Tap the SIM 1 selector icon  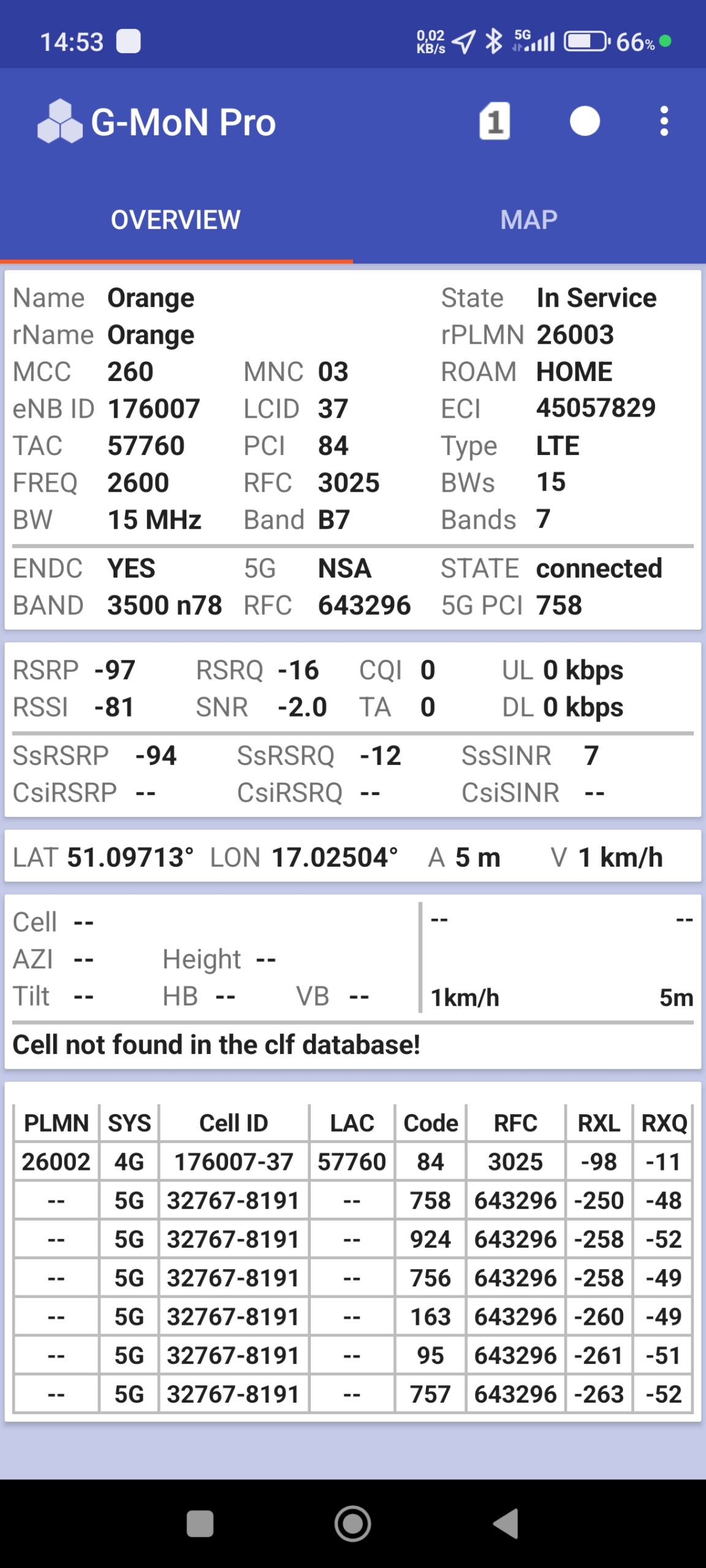point(494,121)
